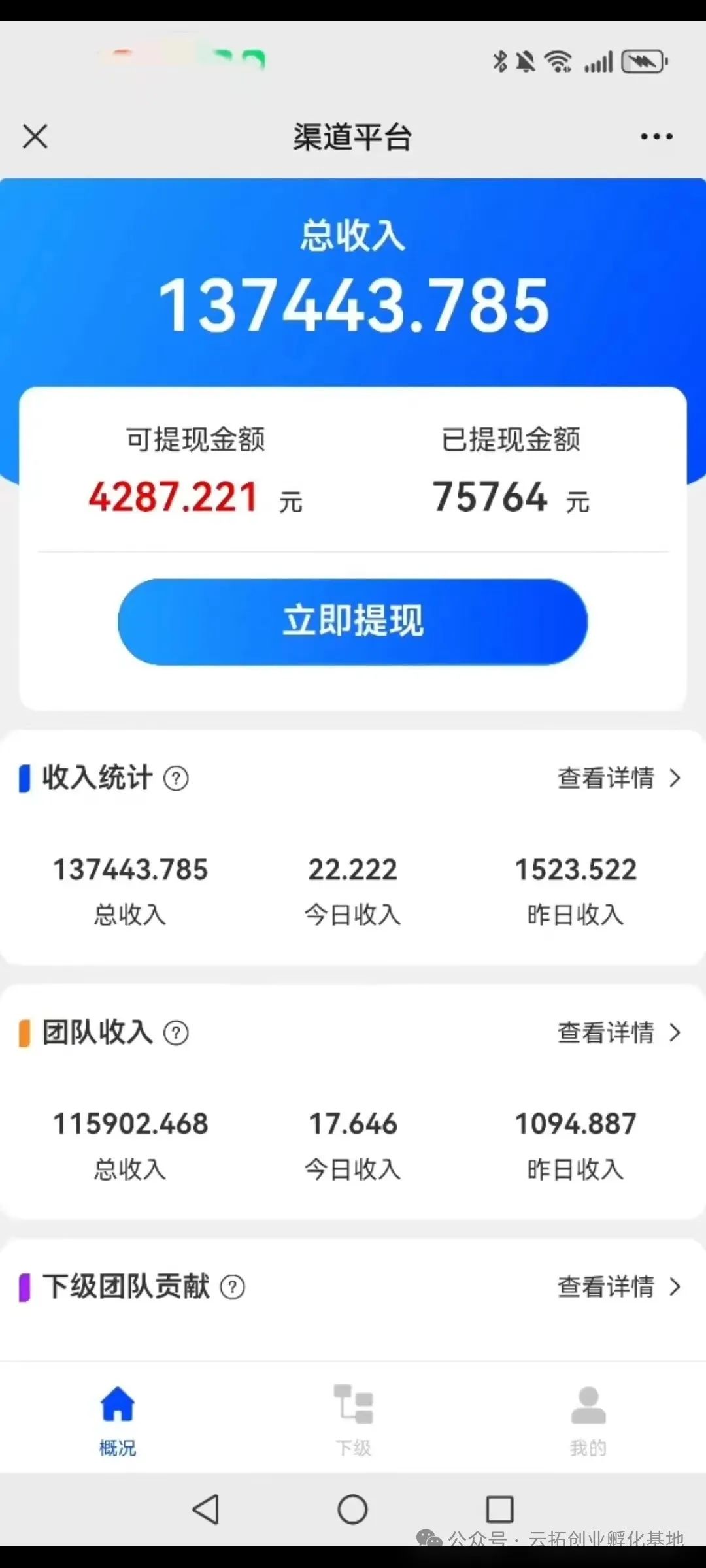This screenshot has width=706, height=1568.
Task: Switch to the 我的 tab
Action: (588, 1418)
